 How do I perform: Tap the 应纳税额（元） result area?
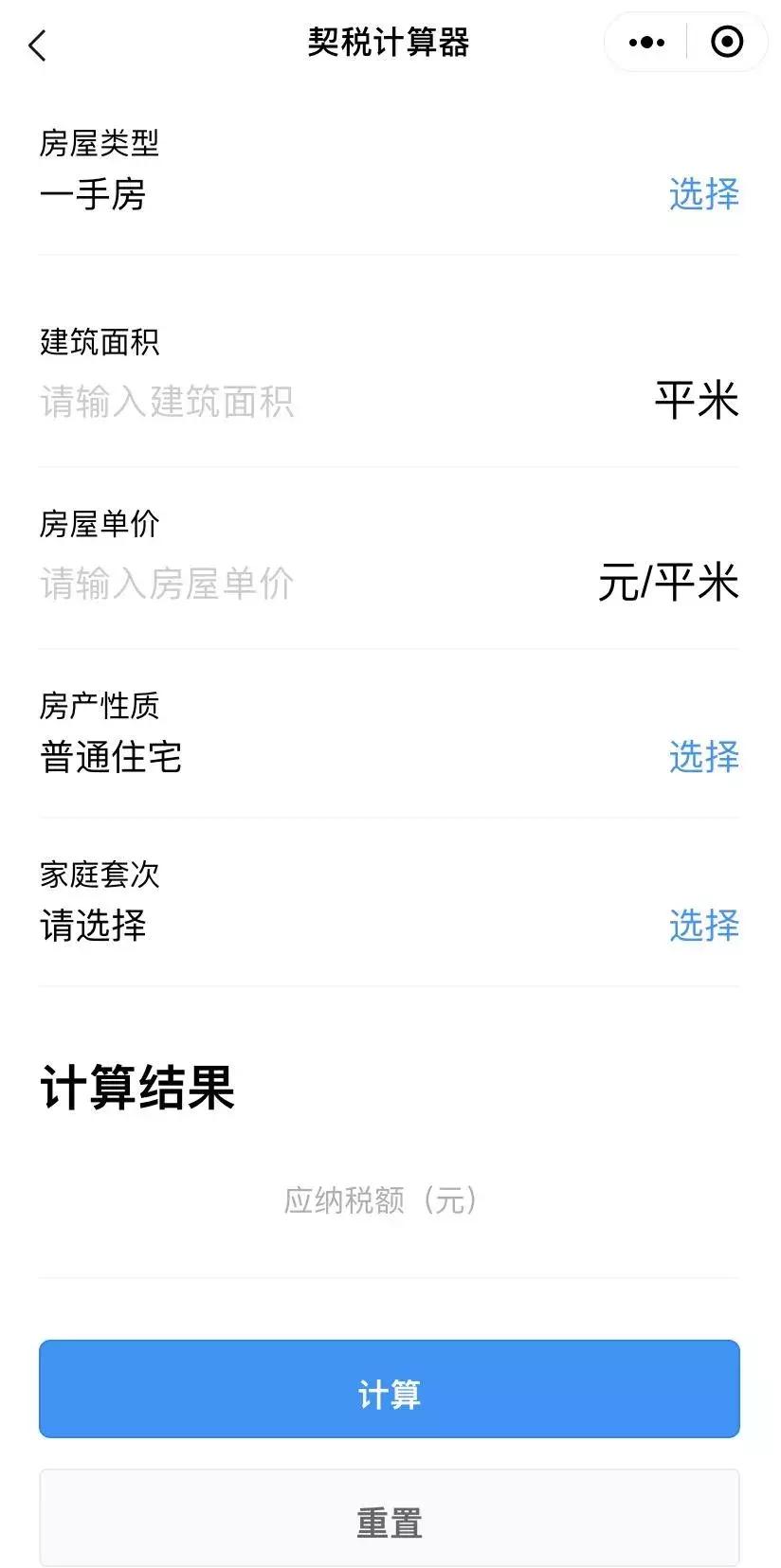pyautogui.click(x=381, y=1199)
